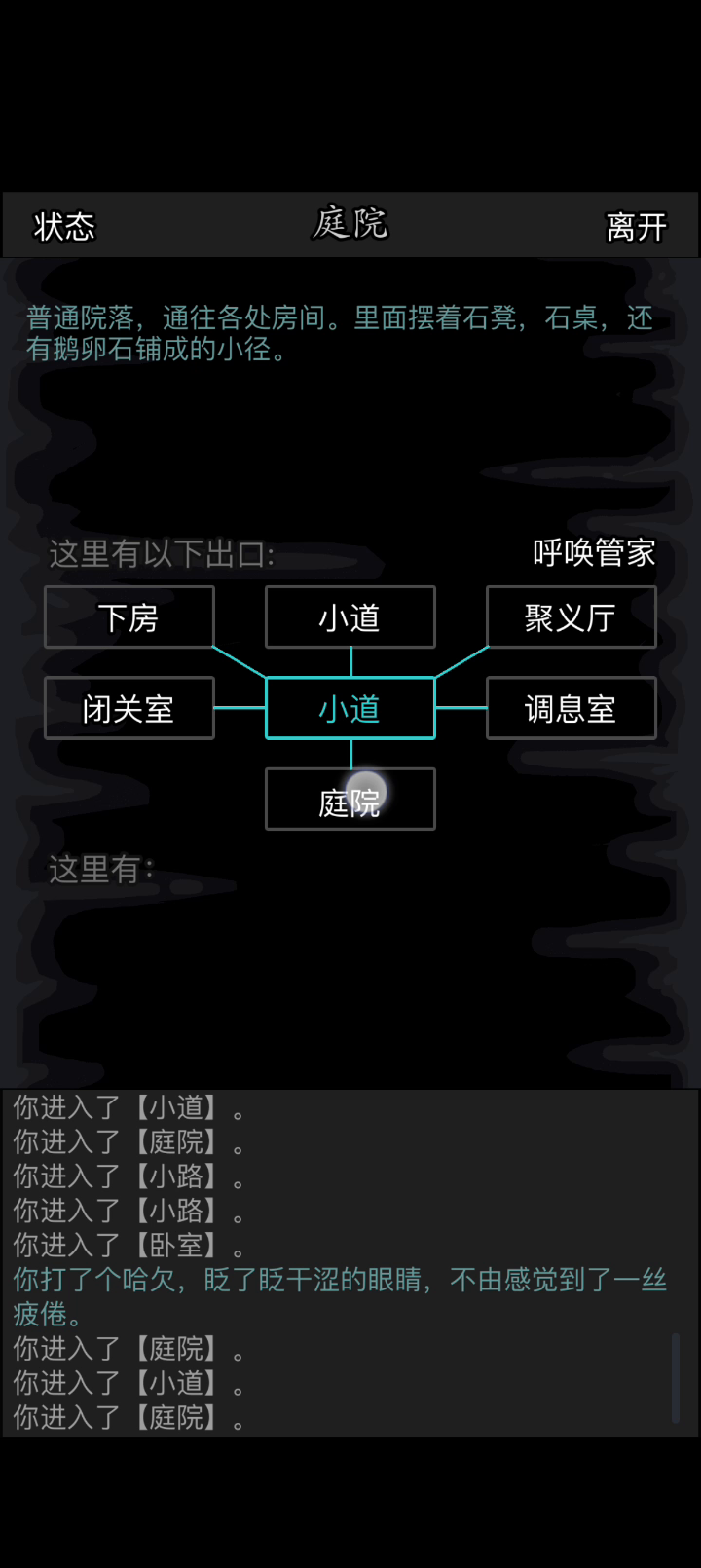Call the butler with 呼唤管家
The height and width of the screenshot is (1568, 701).
594,553
